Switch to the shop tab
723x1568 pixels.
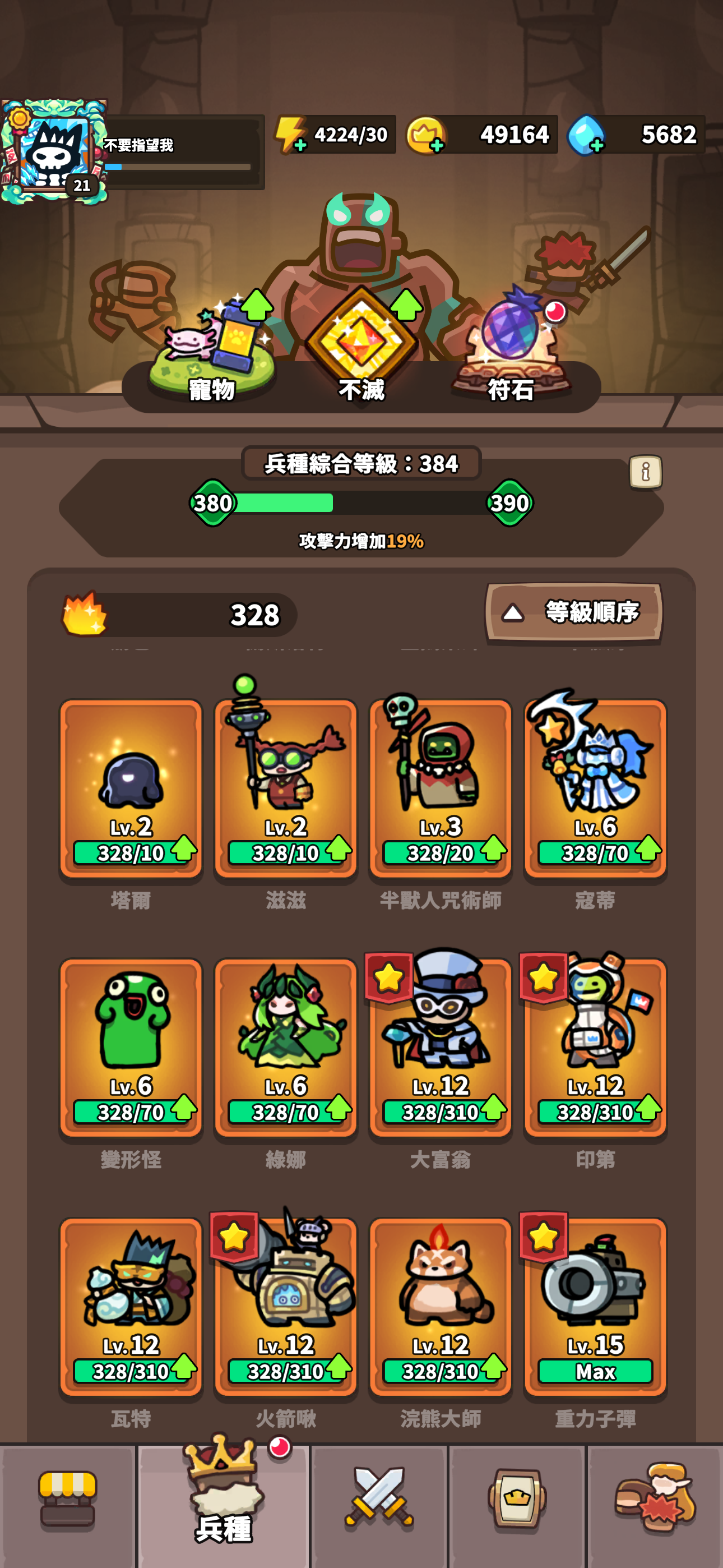click(68, 1505)
